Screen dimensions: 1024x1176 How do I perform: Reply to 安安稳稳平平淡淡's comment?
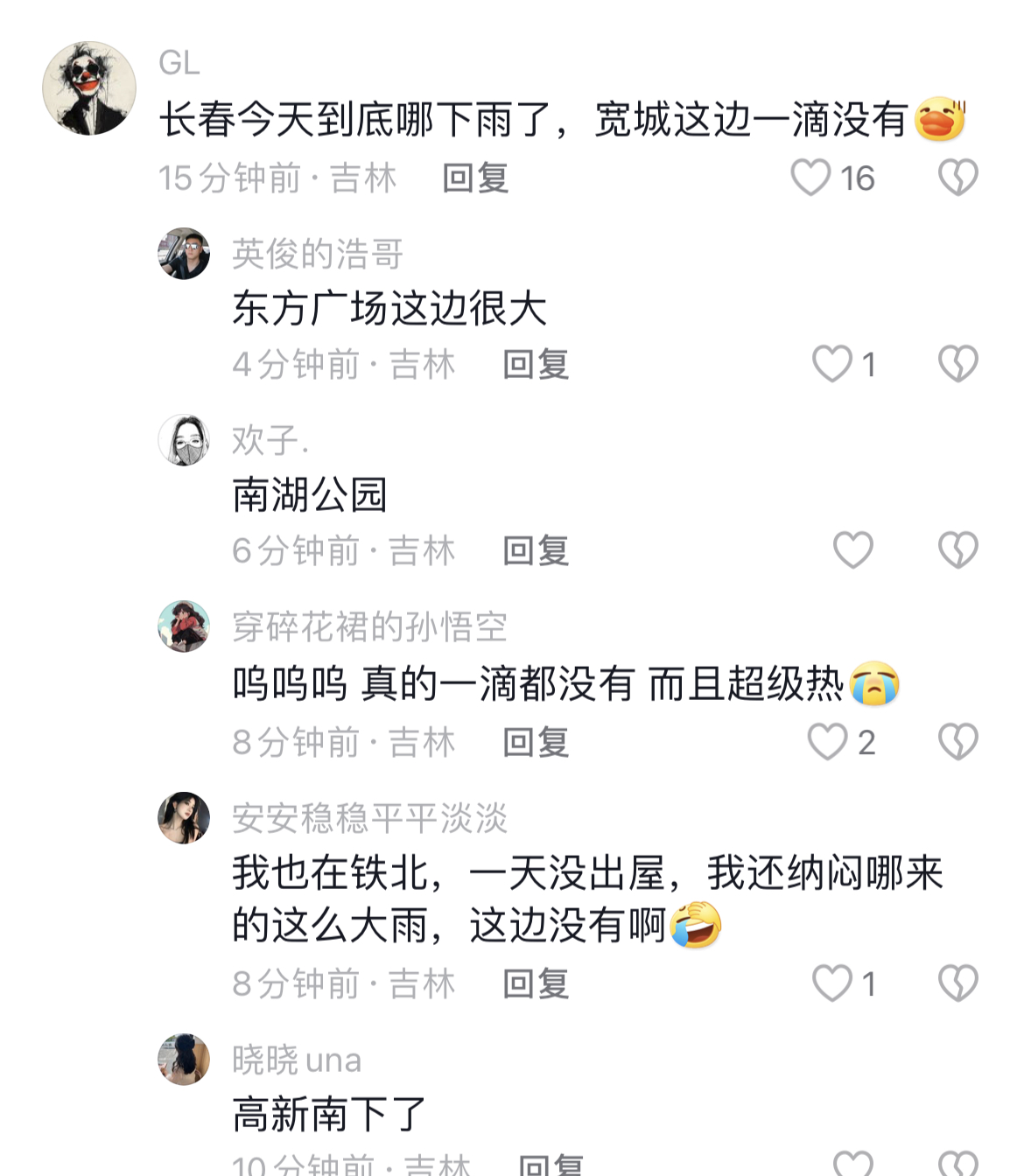[536, 984]
